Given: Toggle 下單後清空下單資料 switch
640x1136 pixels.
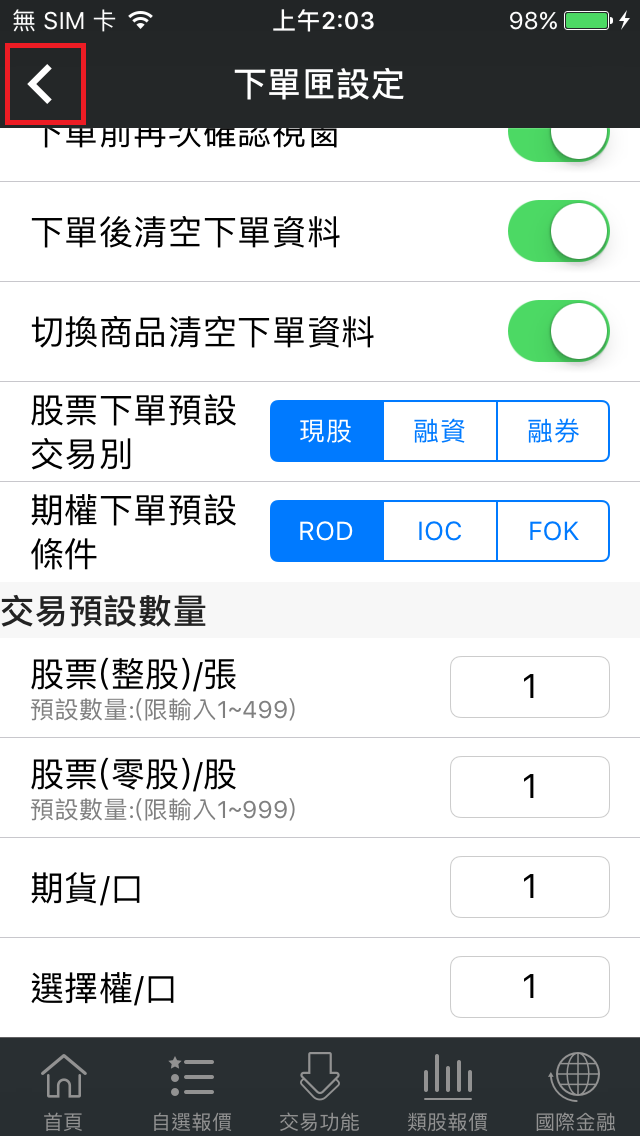Looking at the screenshot, I should point(559,232).
